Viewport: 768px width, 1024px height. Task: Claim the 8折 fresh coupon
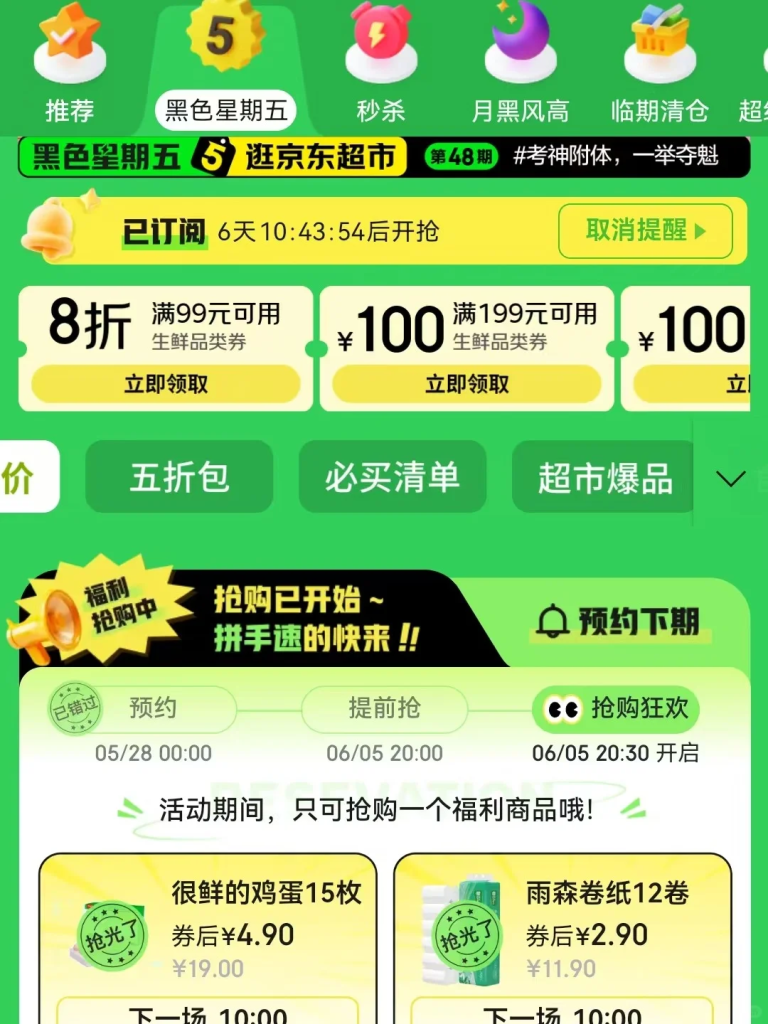click(x=166, y=384)
